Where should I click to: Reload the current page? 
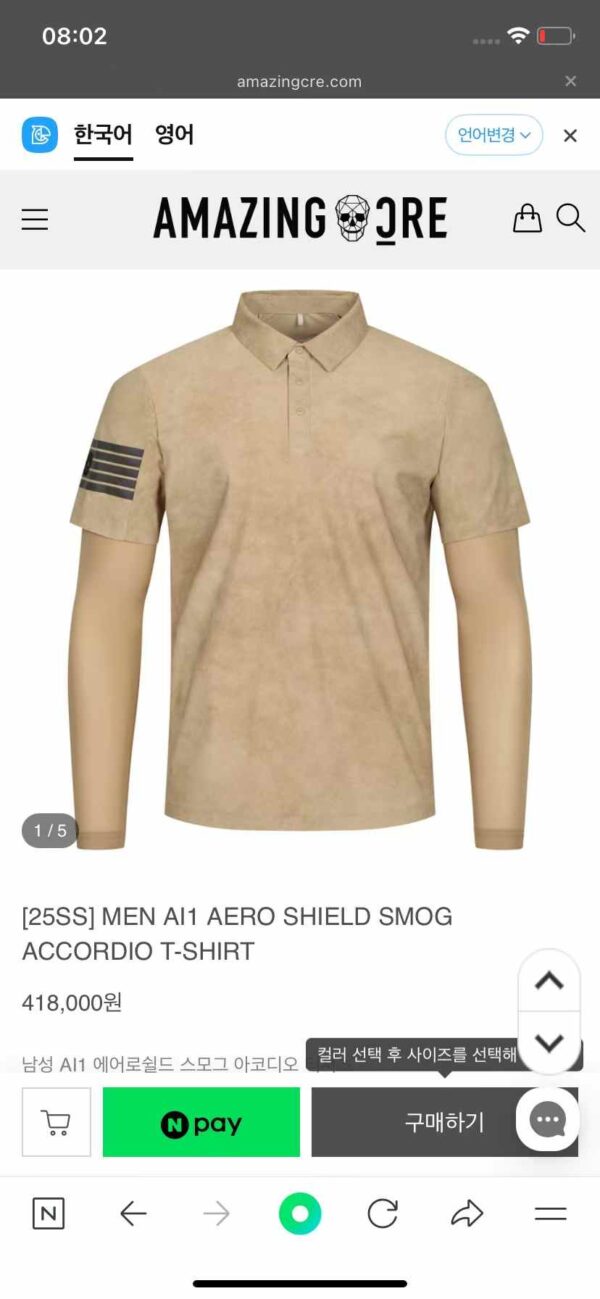(382, 1214)
